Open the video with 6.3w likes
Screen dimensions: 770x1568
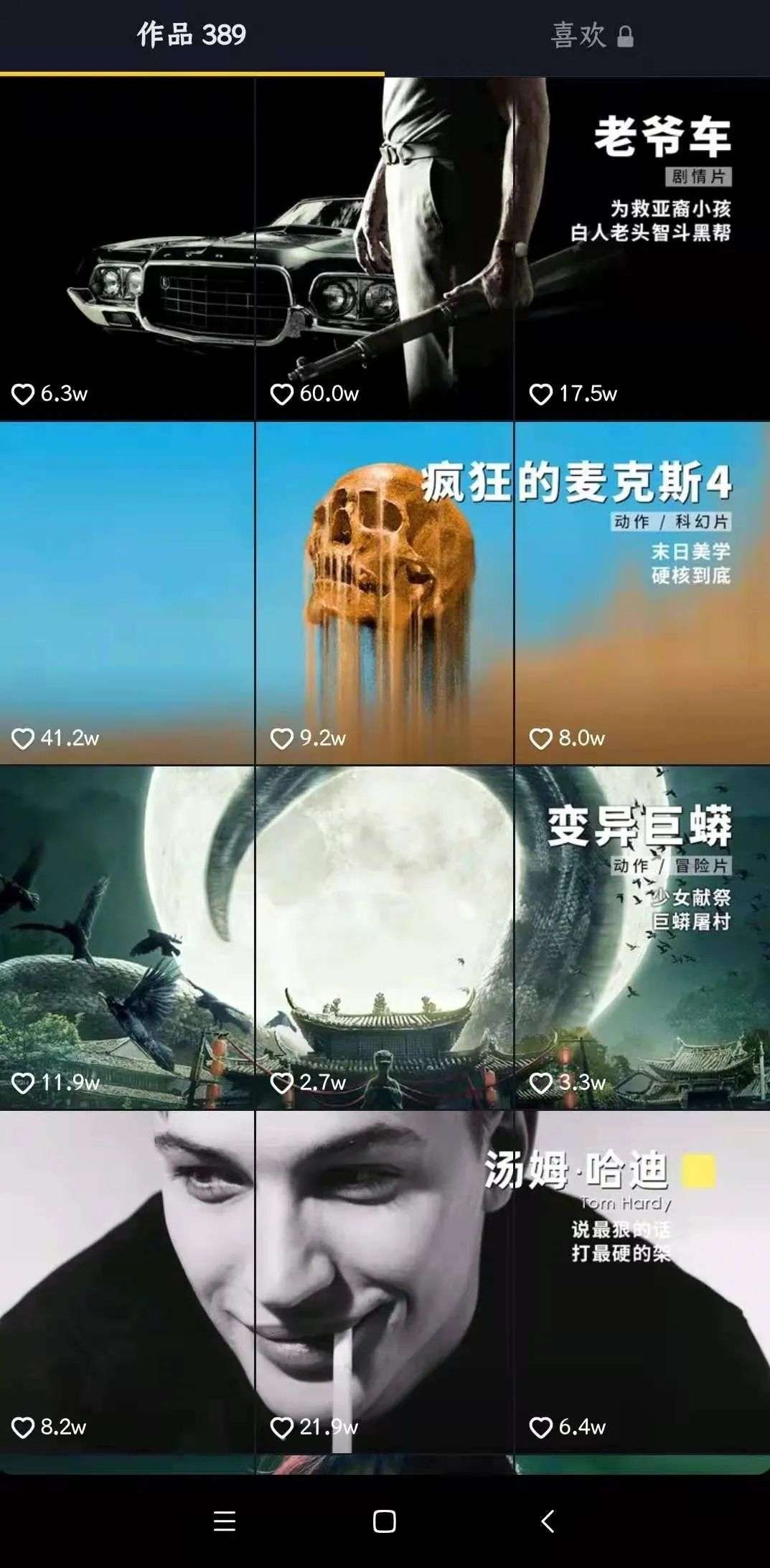point(127,248)
